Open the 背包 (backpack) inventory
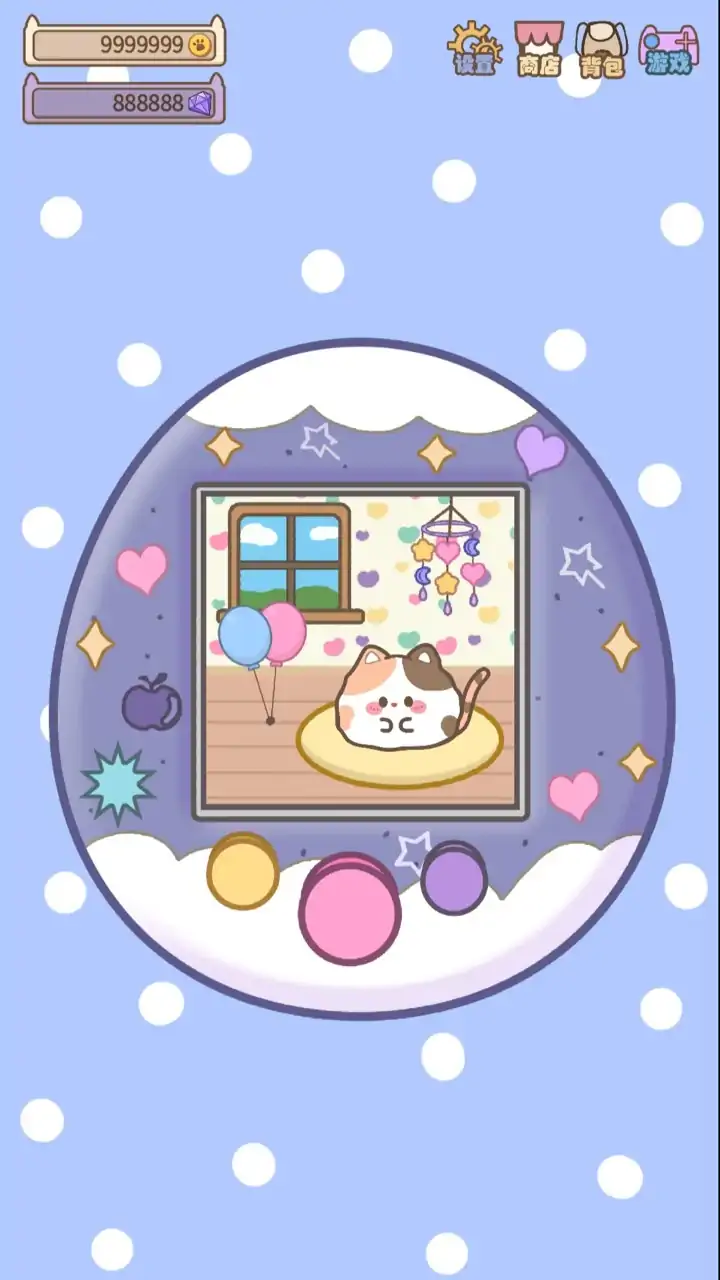Screen dimensions: 720x1280 601,49
